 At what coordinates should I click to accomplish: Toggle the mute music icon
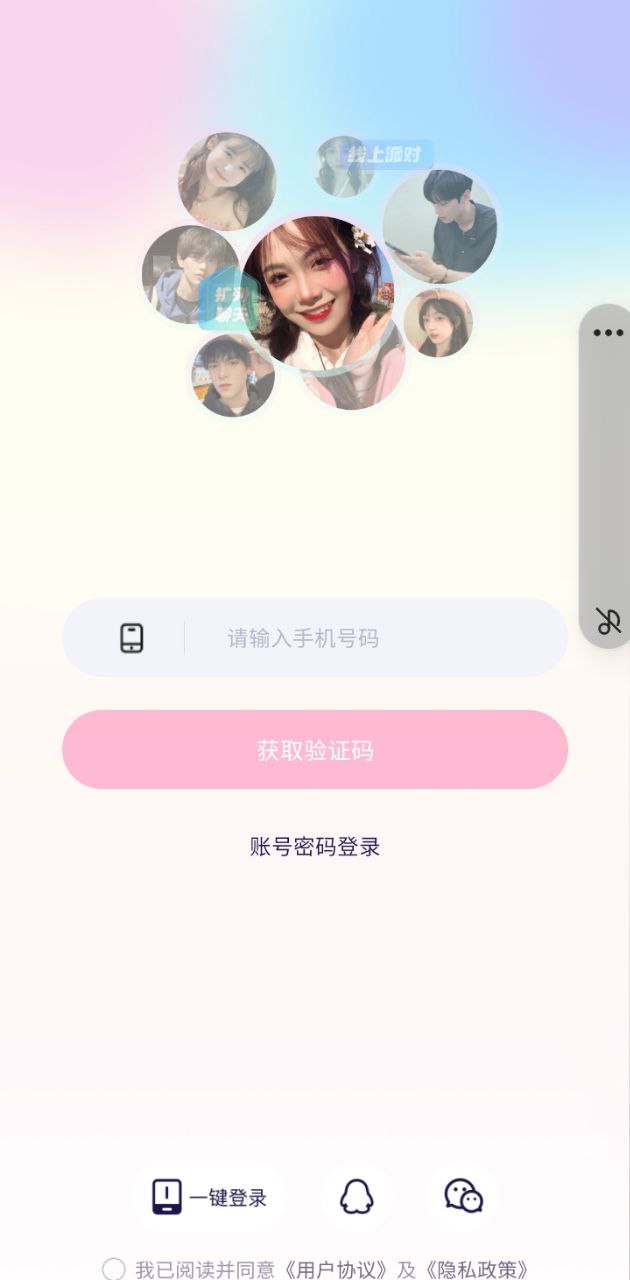608,621
